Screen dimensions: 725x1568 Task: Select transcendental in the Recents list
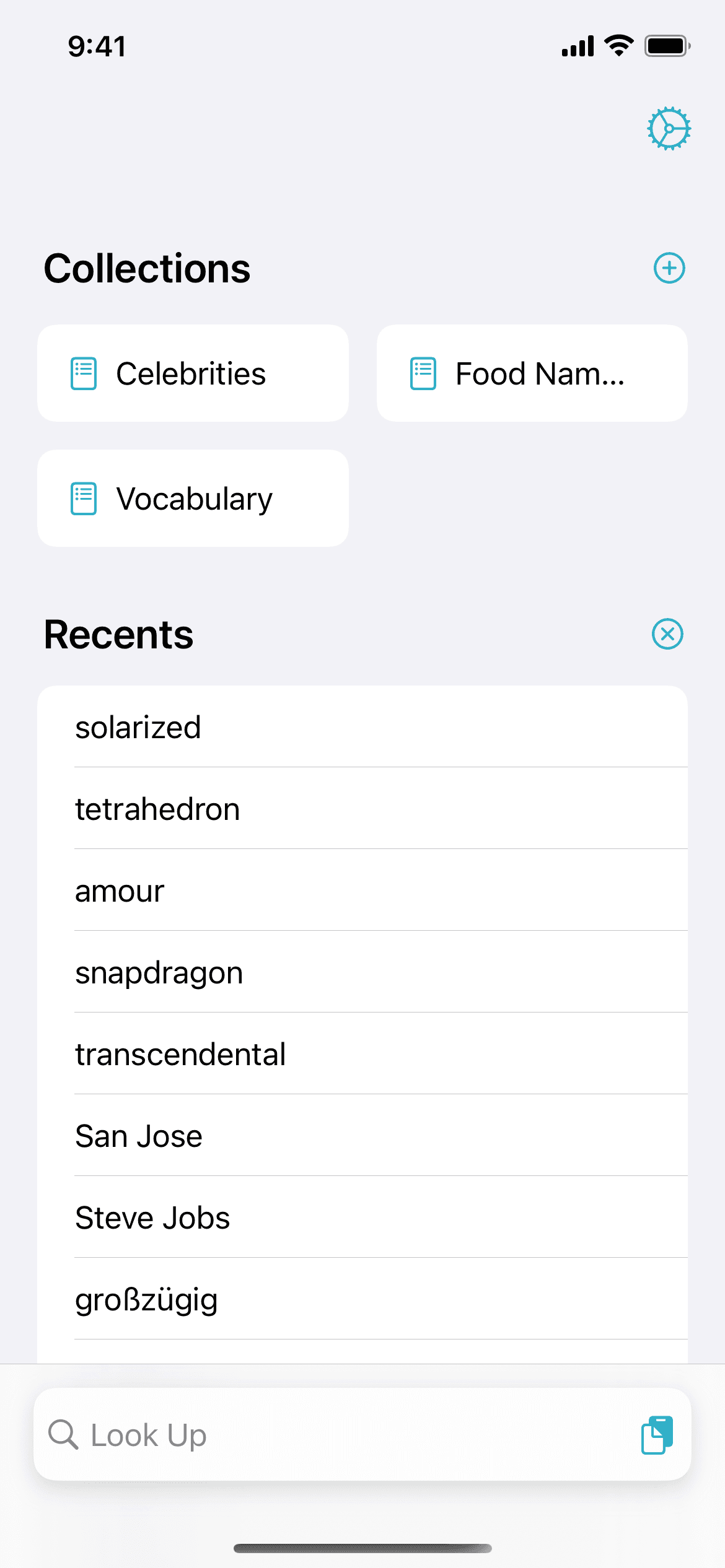click(x=180, y=1054)
